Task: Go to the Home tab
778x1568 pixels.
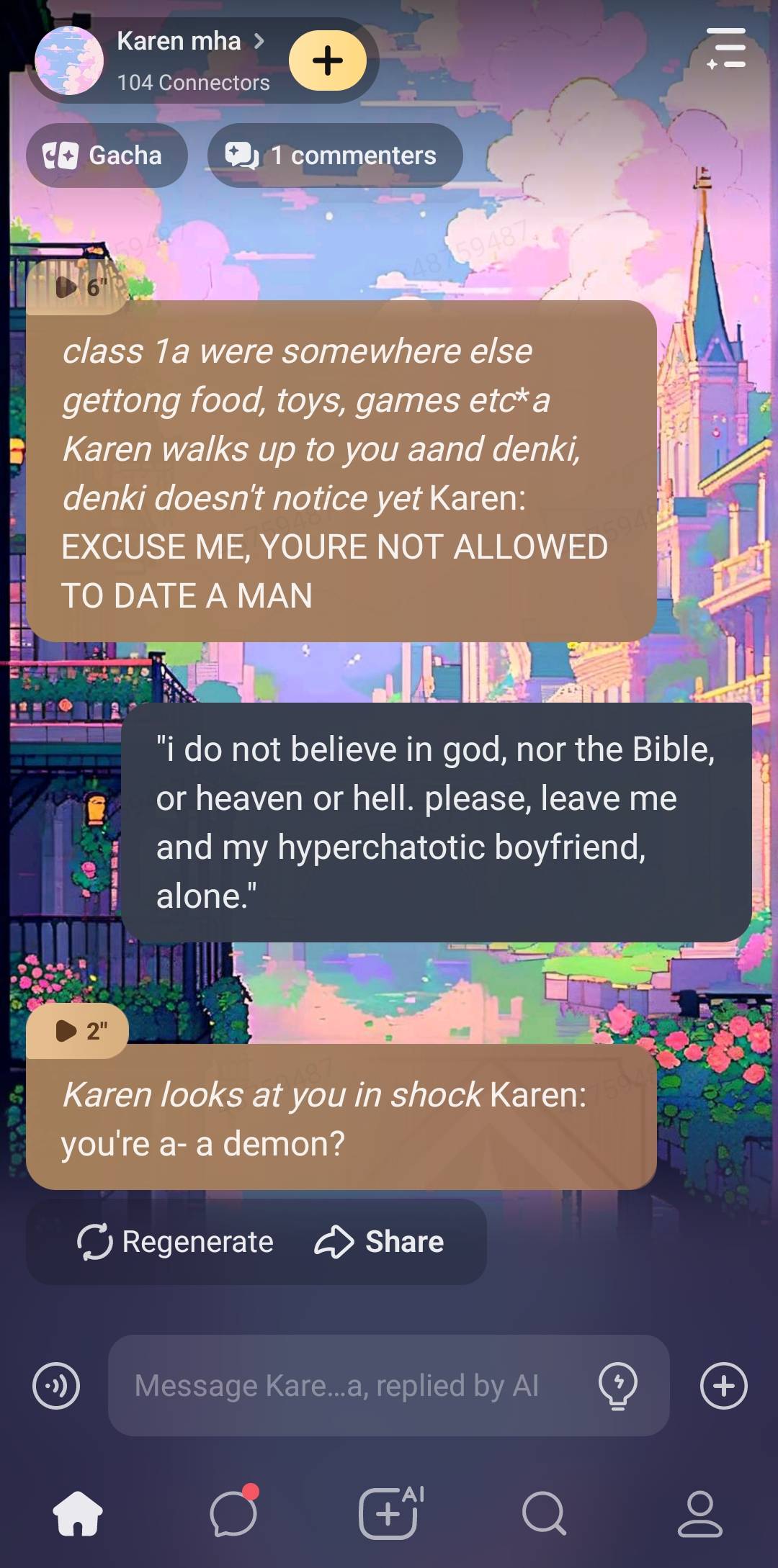Action: point(78,1513)
